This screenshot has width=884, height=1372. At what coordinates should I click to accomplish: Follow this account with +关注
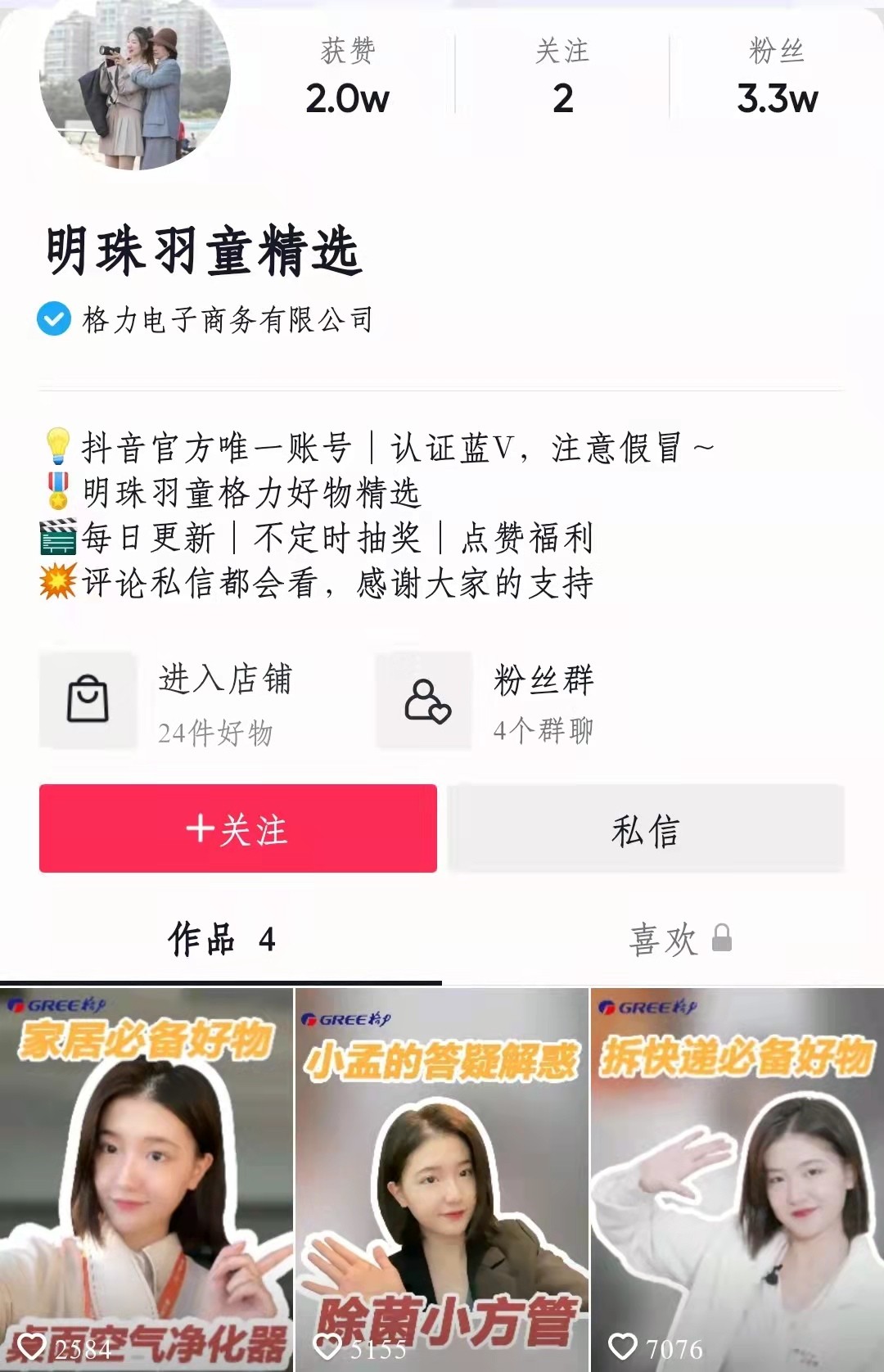[237, 828]
